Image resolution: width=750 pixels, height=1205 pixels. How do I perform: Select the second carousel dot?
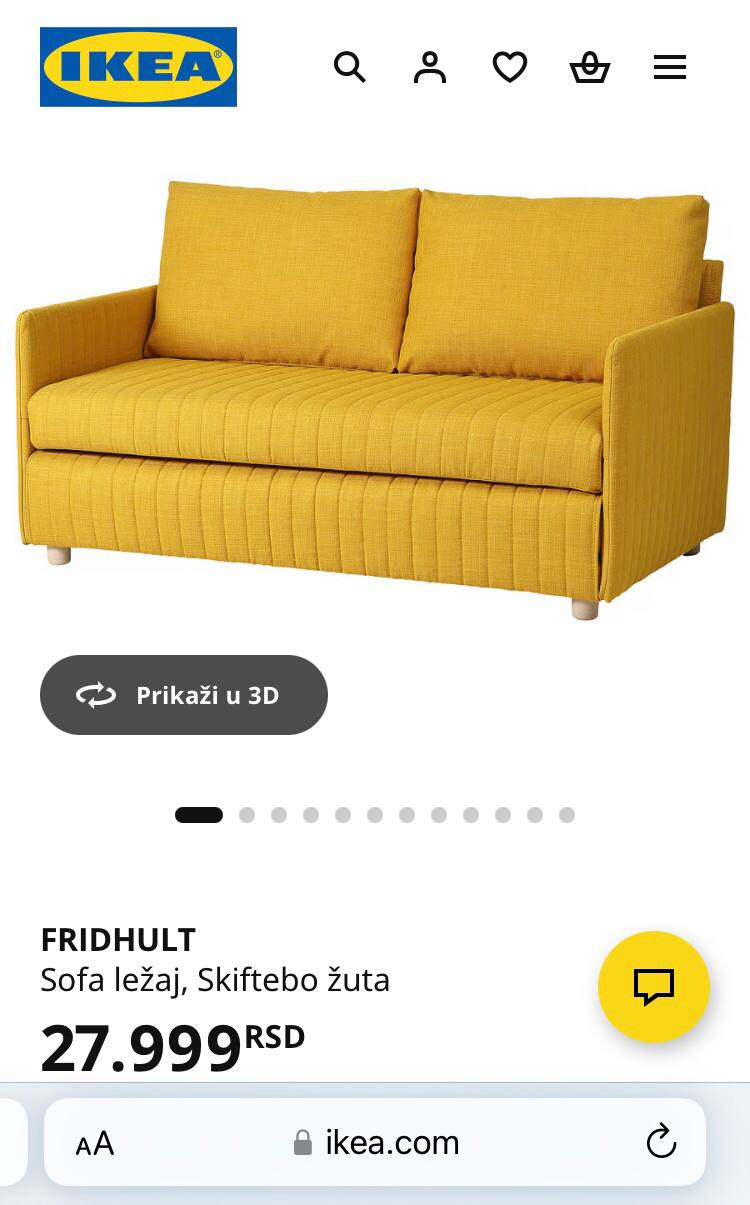(246, 815)
